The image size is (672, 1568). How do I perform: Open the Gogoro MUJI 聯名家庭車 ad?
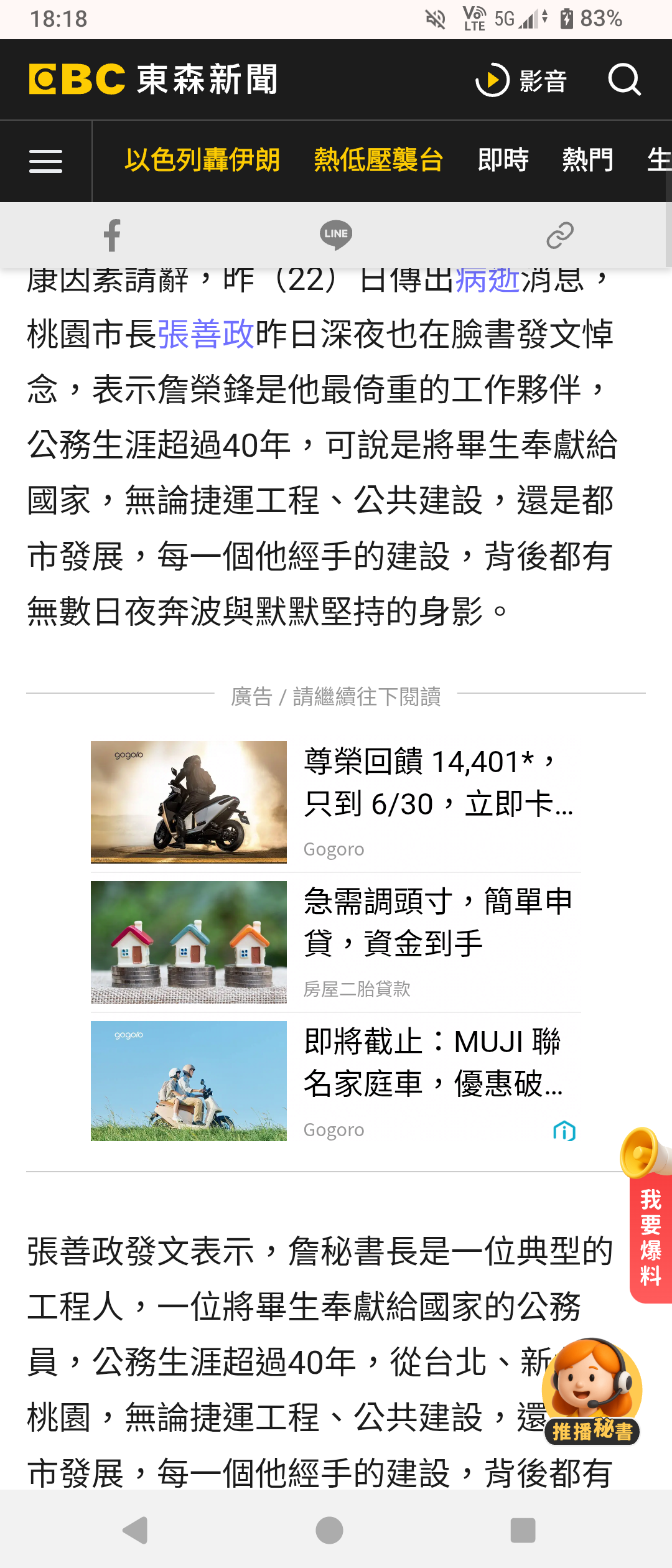336,1081
